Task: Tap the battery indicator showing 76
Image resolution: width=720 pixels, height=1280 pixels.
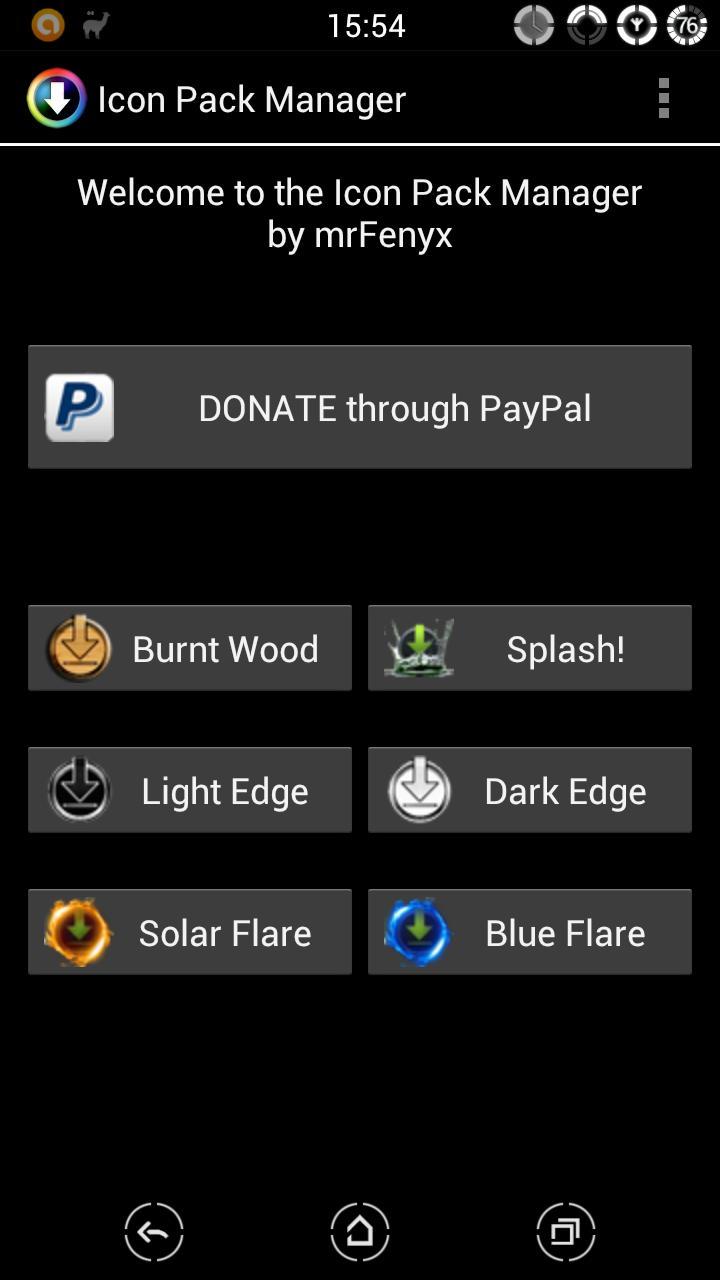Action: coord(690,24)
